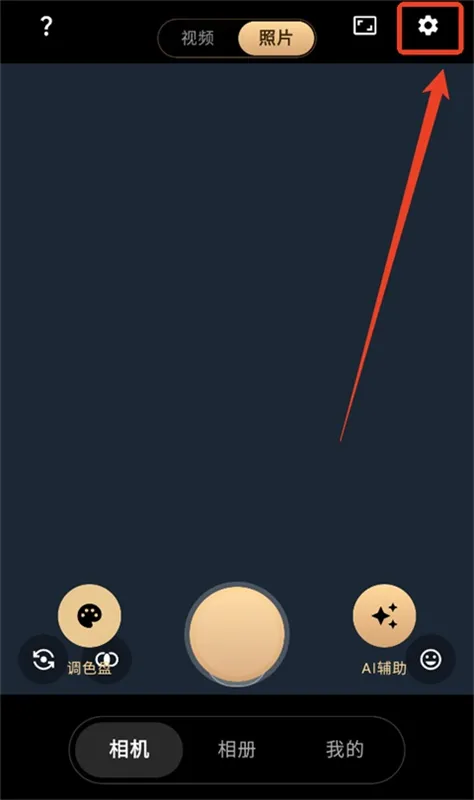The width and height of the screenshot is (474, 800).
Task: Switch to 视频 video mode
Action: pos(197,38)
